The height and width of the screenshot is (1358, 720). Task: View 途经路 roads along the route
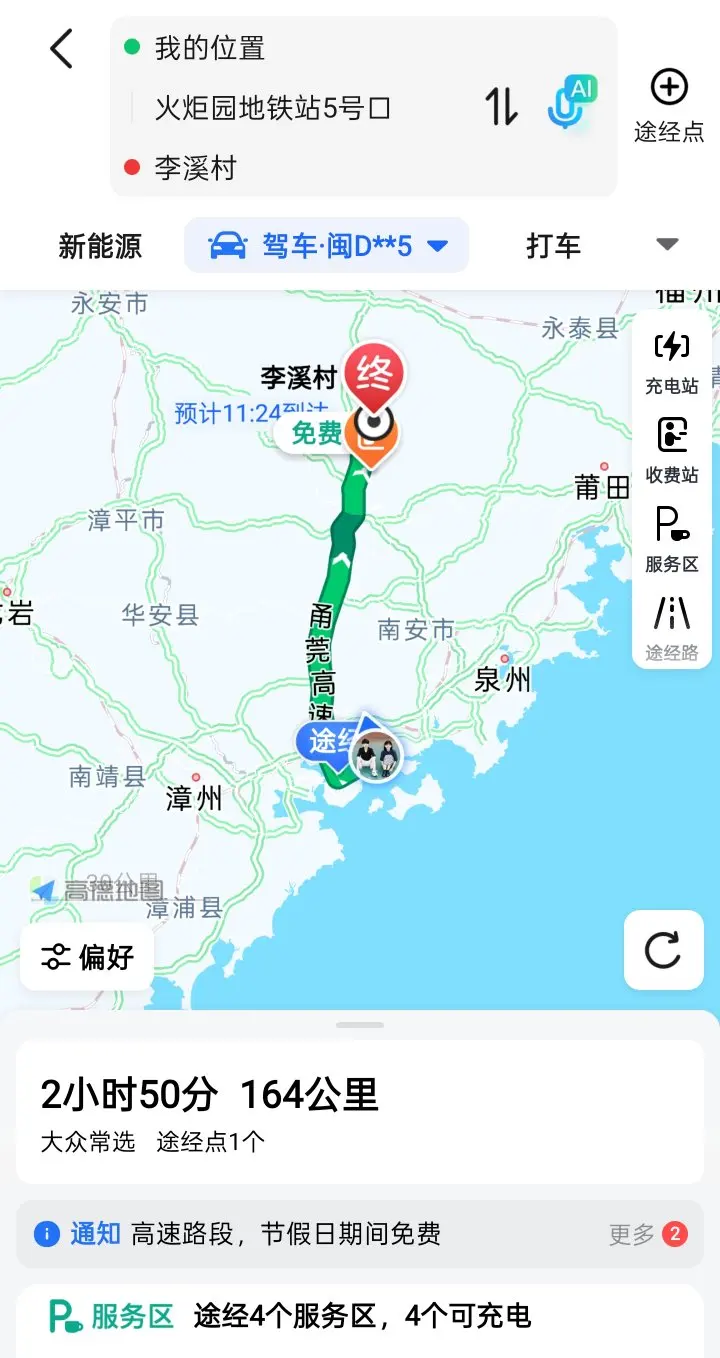pyautogui.click(x=671, y=628)
